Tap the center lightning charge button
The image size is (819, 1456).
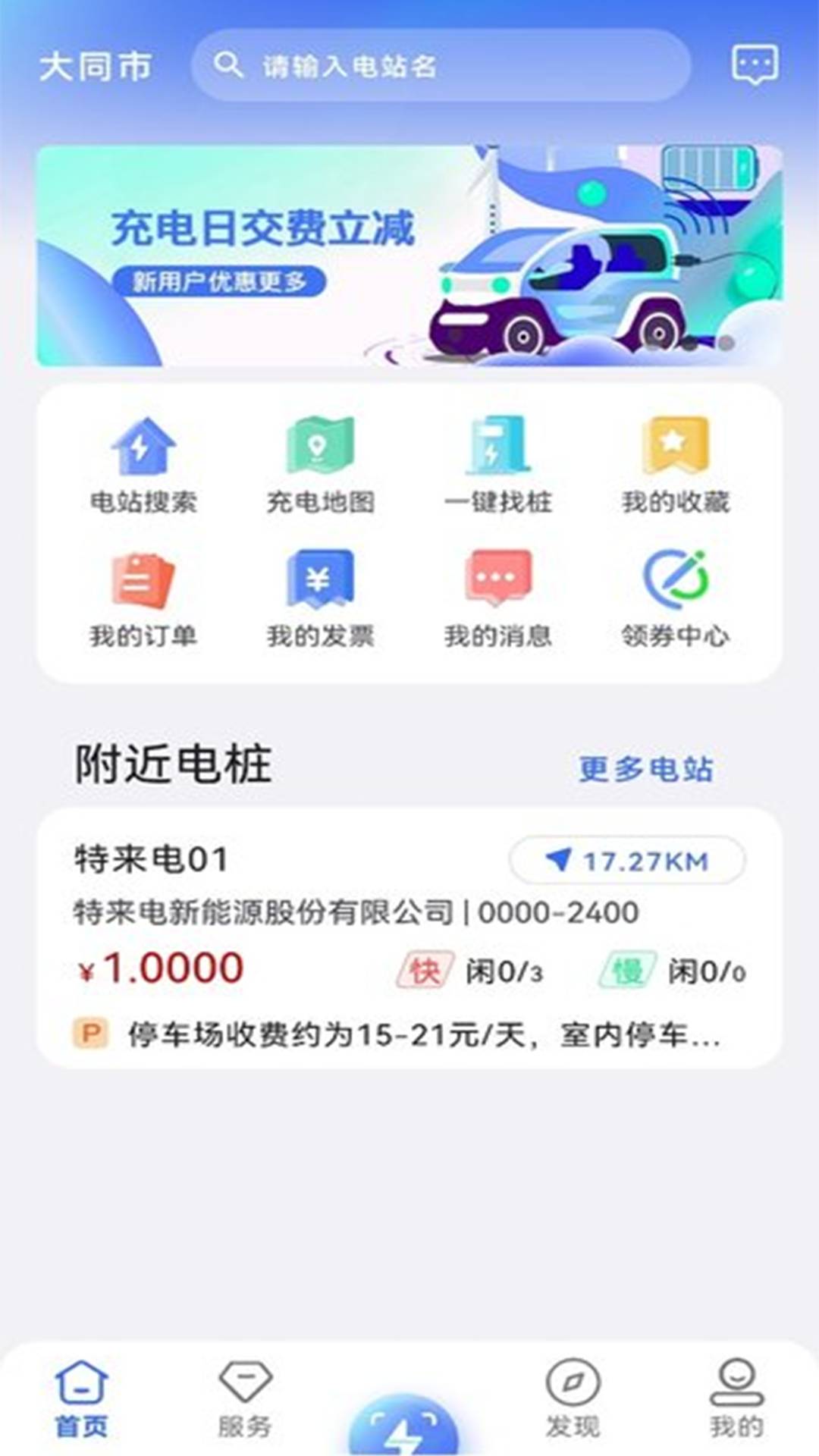(x=409, y=1426)
